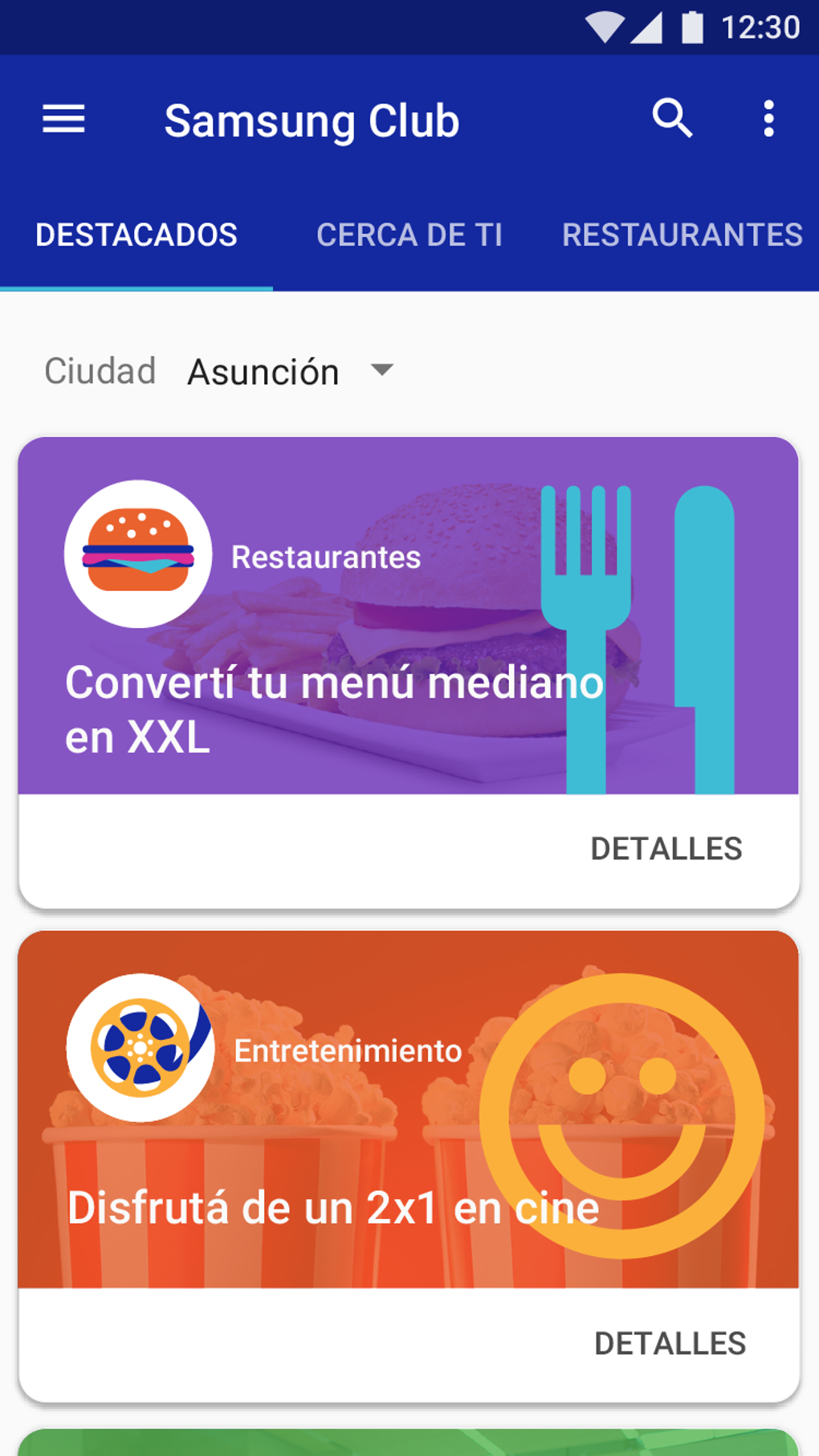Open search in Samsung Club

pos(672,119)
